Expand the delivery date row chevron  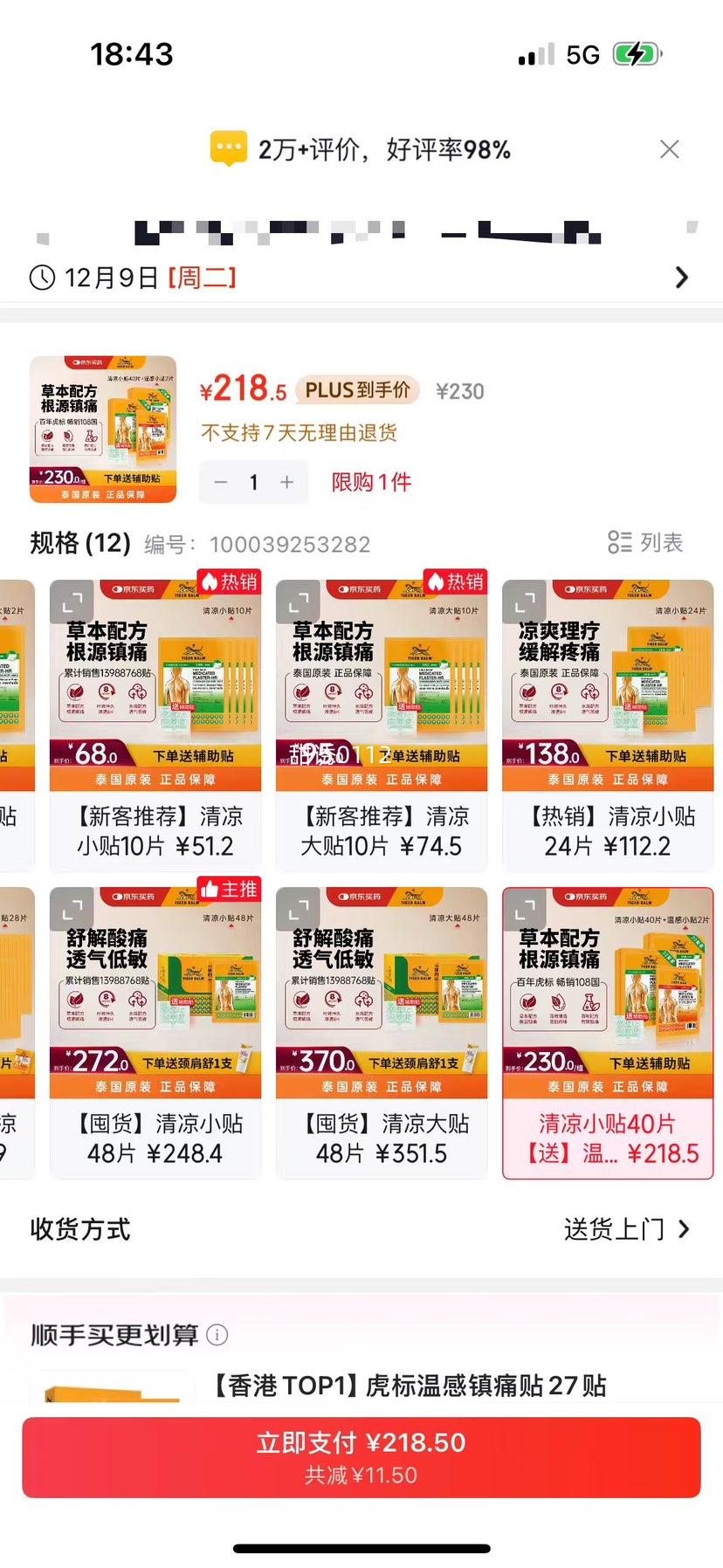click(x=682, y=277)
